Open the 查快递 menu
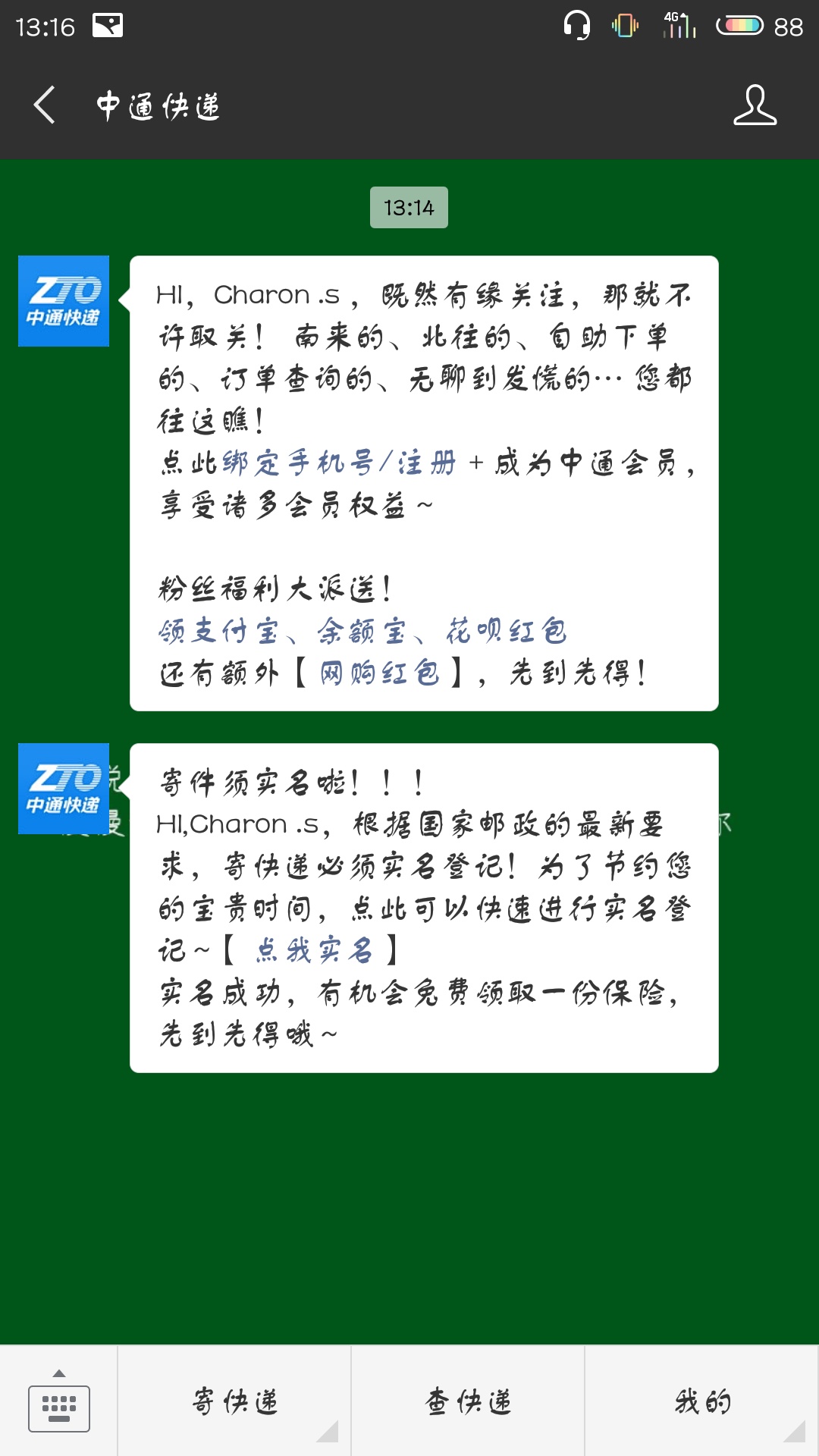The width and height of the screenshot is (819, 1456). coord(468,1401)
